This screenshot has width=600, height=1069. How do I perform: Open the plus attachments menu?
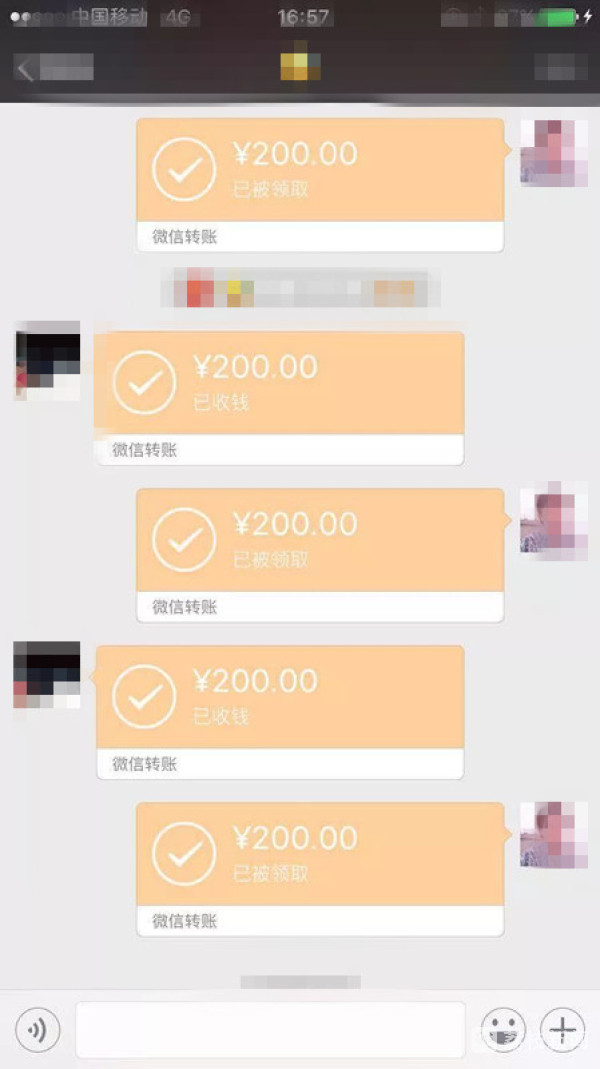click(x=562, y=1028)
